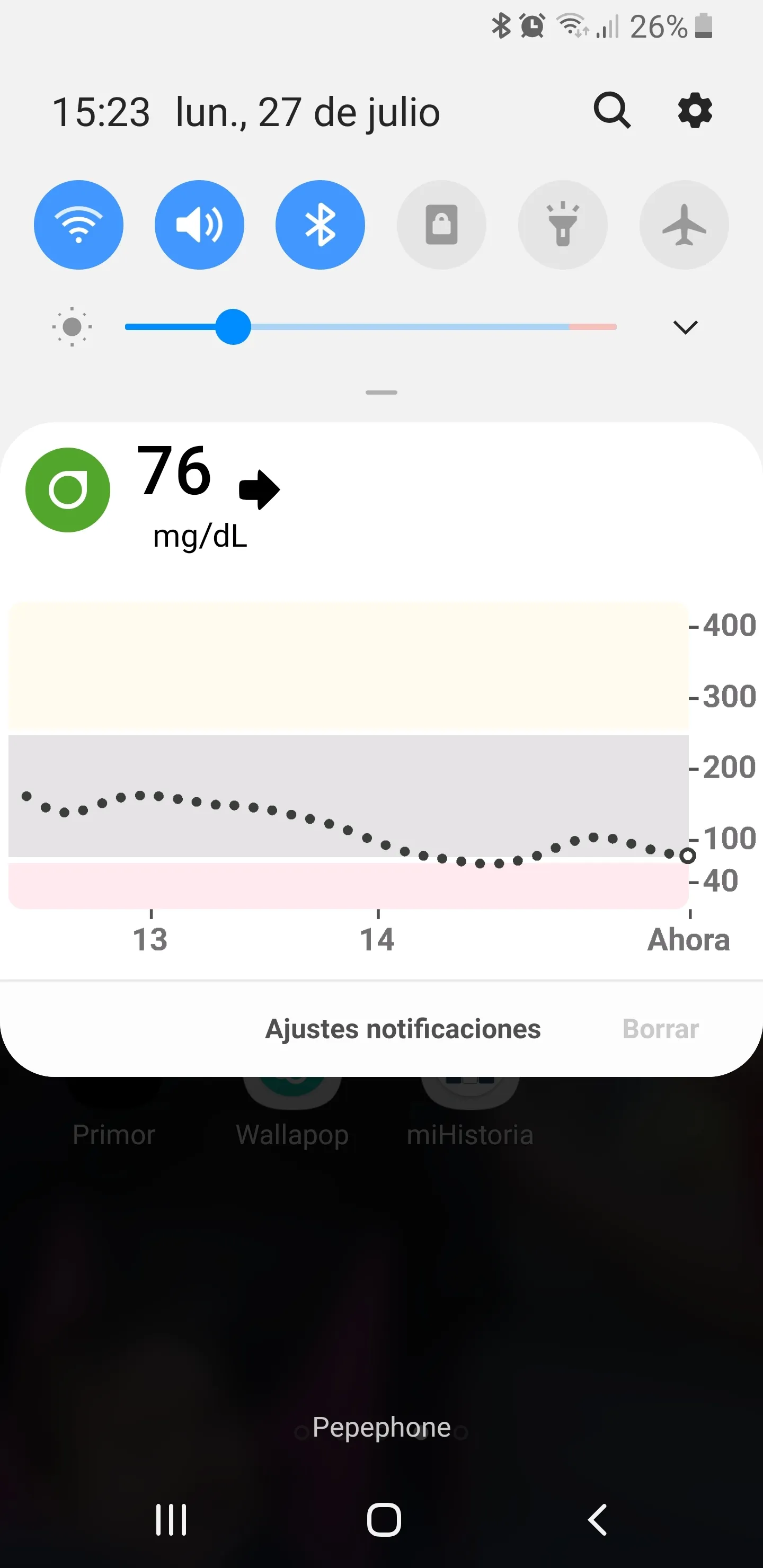Open Ajustes notificaciones

coord(403,1029)
